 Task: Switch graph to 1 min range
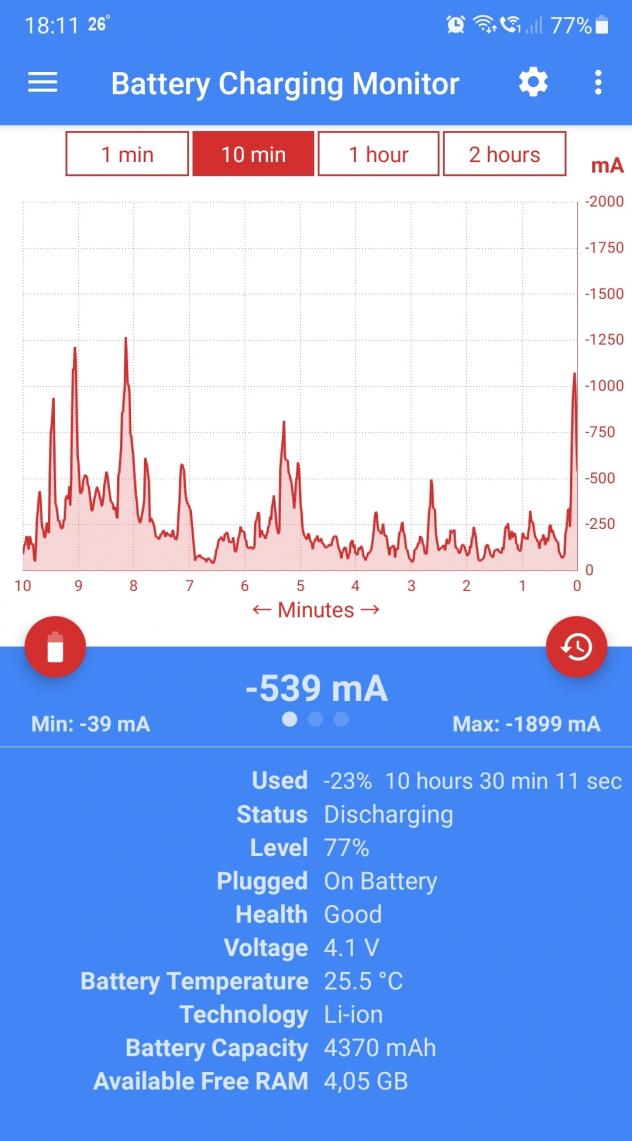pos(127,155)
